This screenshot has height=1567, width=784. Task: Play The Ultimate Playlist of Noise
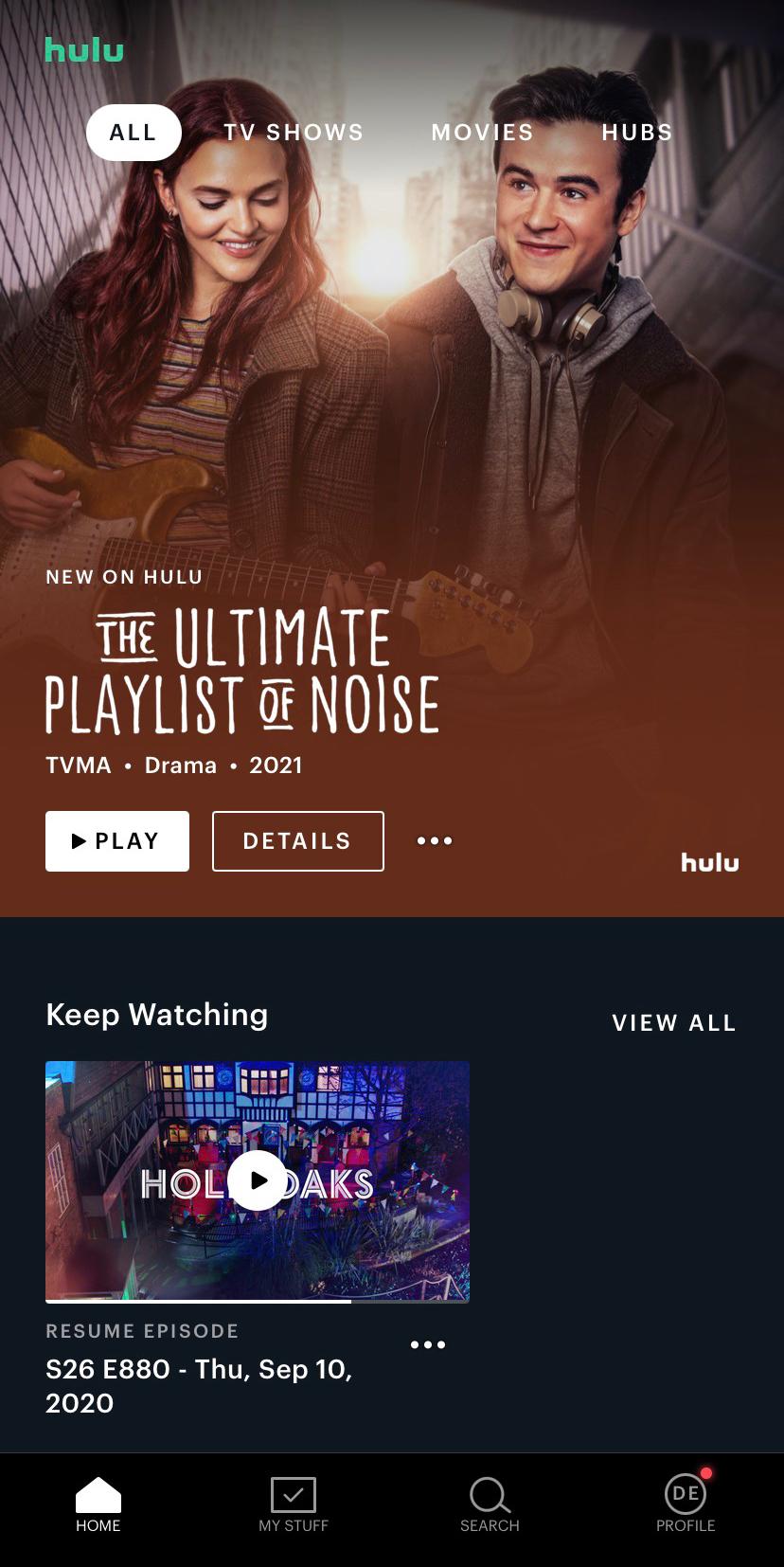pos(117,841)
